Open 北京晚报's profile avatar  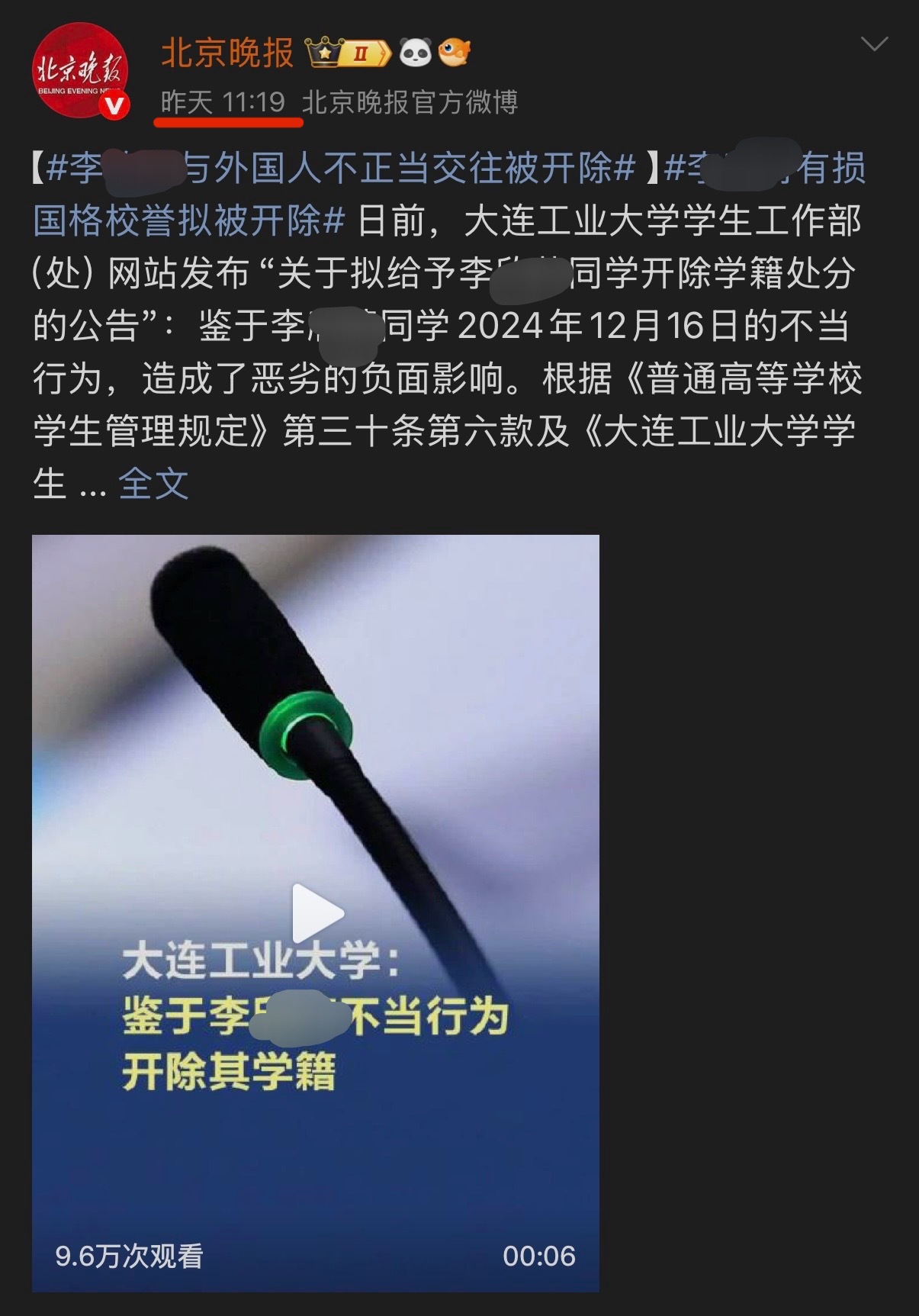(x=79, y=71)
